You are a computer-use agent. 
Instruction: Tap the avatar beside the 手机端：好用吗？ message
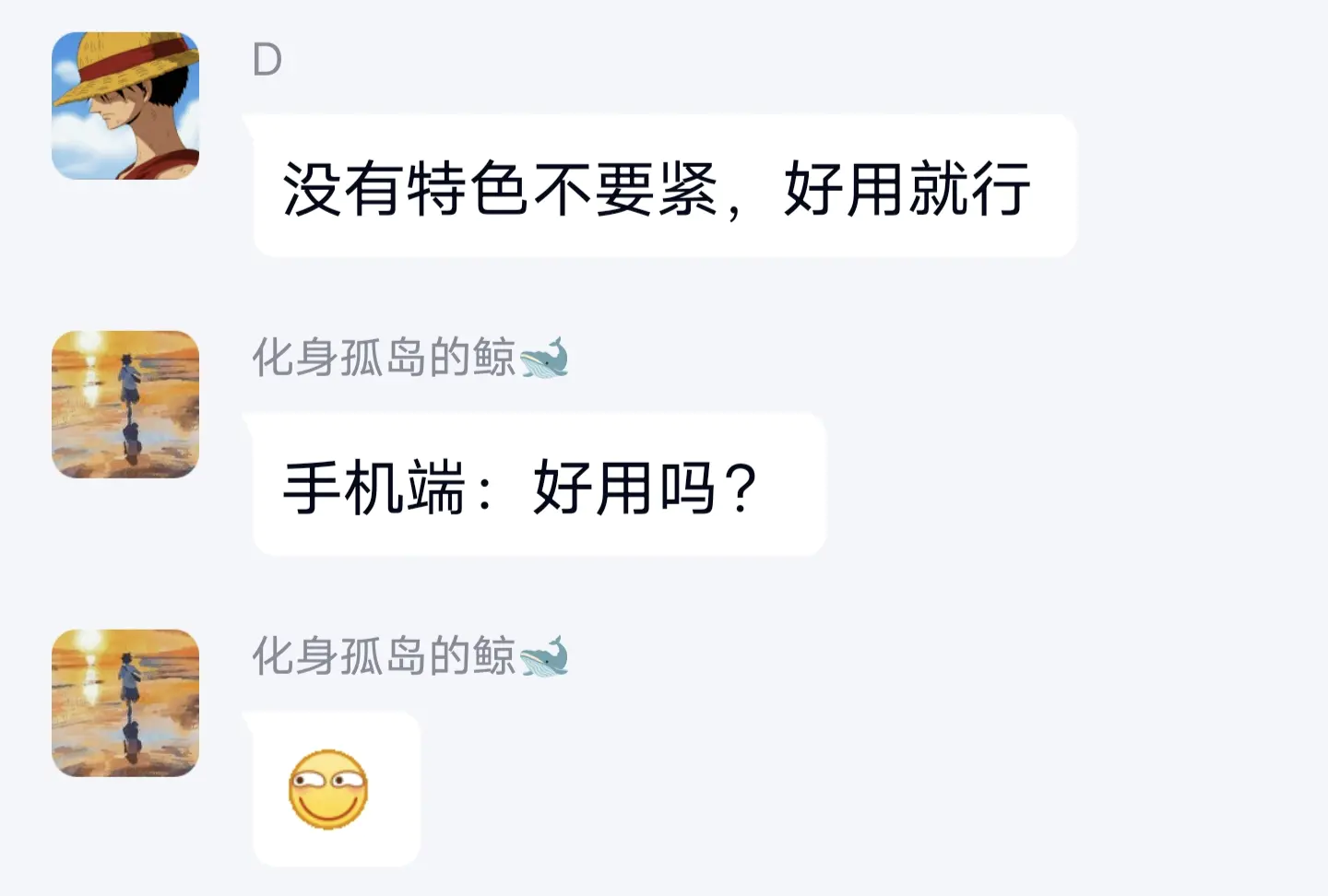click(x=125, y=405)
